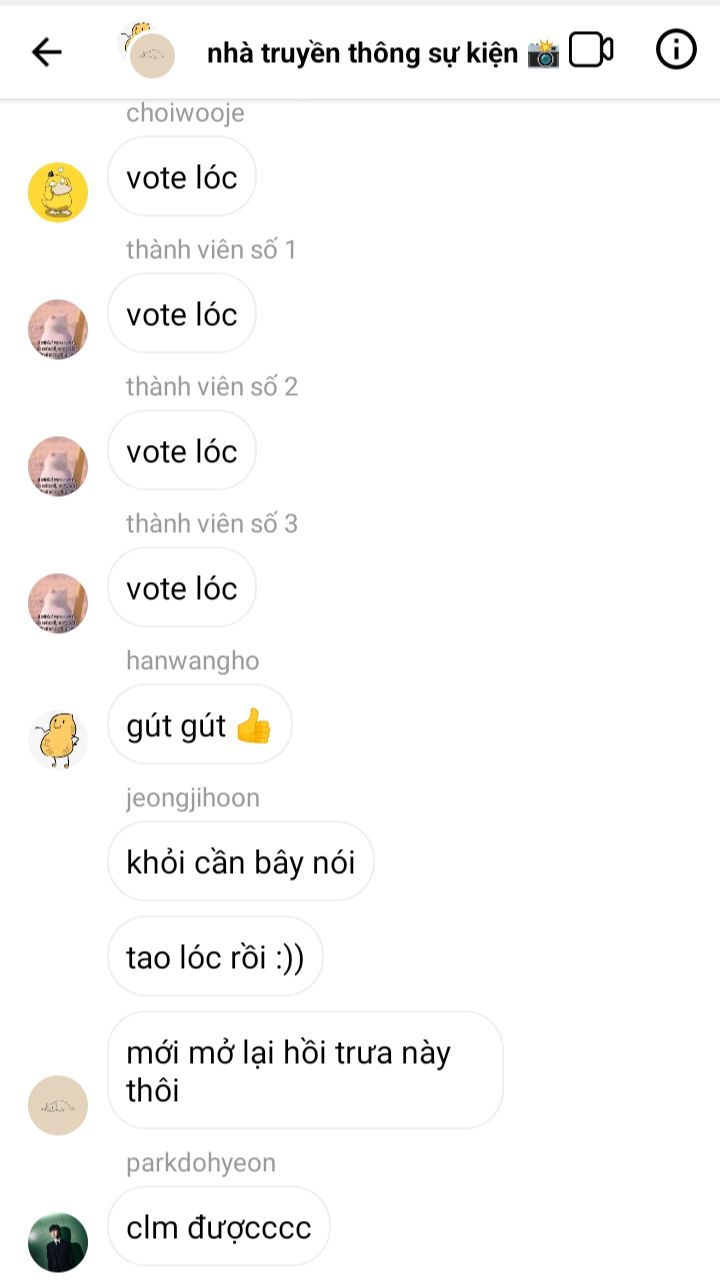The width and height of the screenshot is (720, 1280).
Task: View choiwooje's profile picture
Action: 58,192
